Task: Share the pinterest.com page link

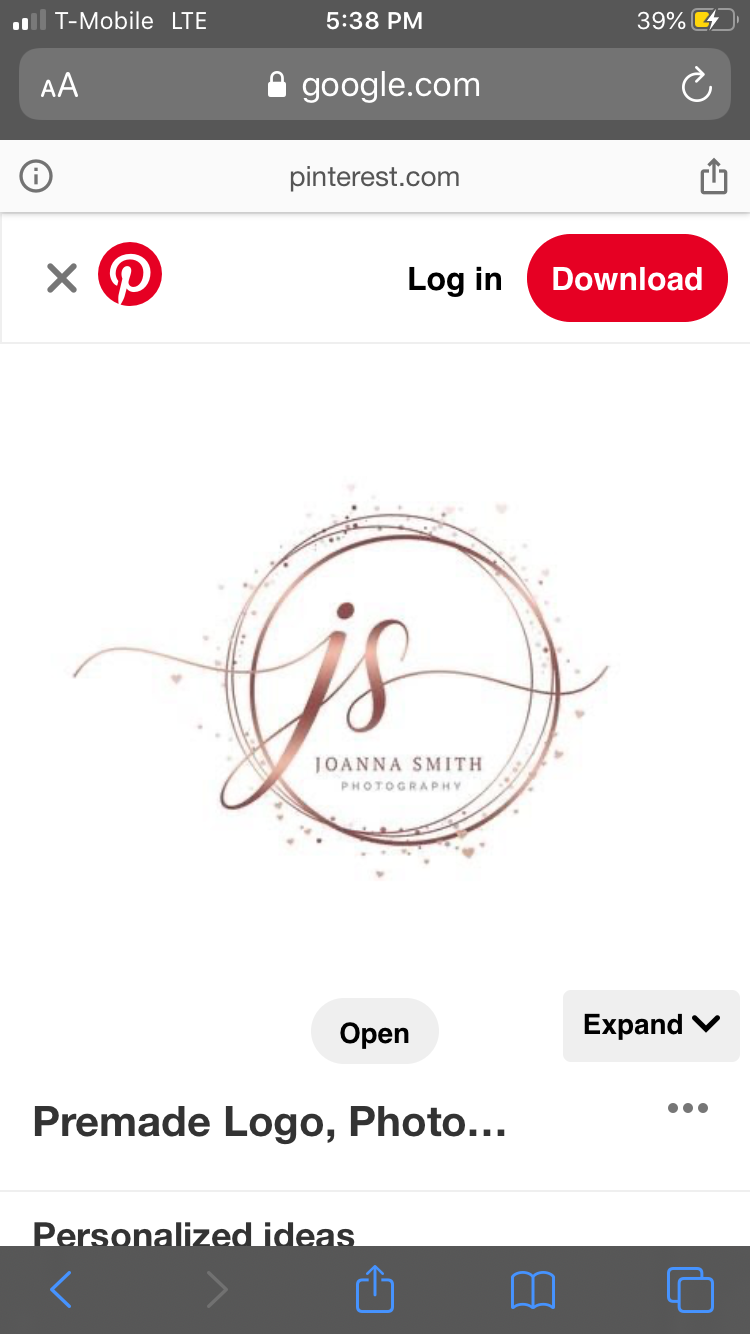Action: tap(713, 177)
